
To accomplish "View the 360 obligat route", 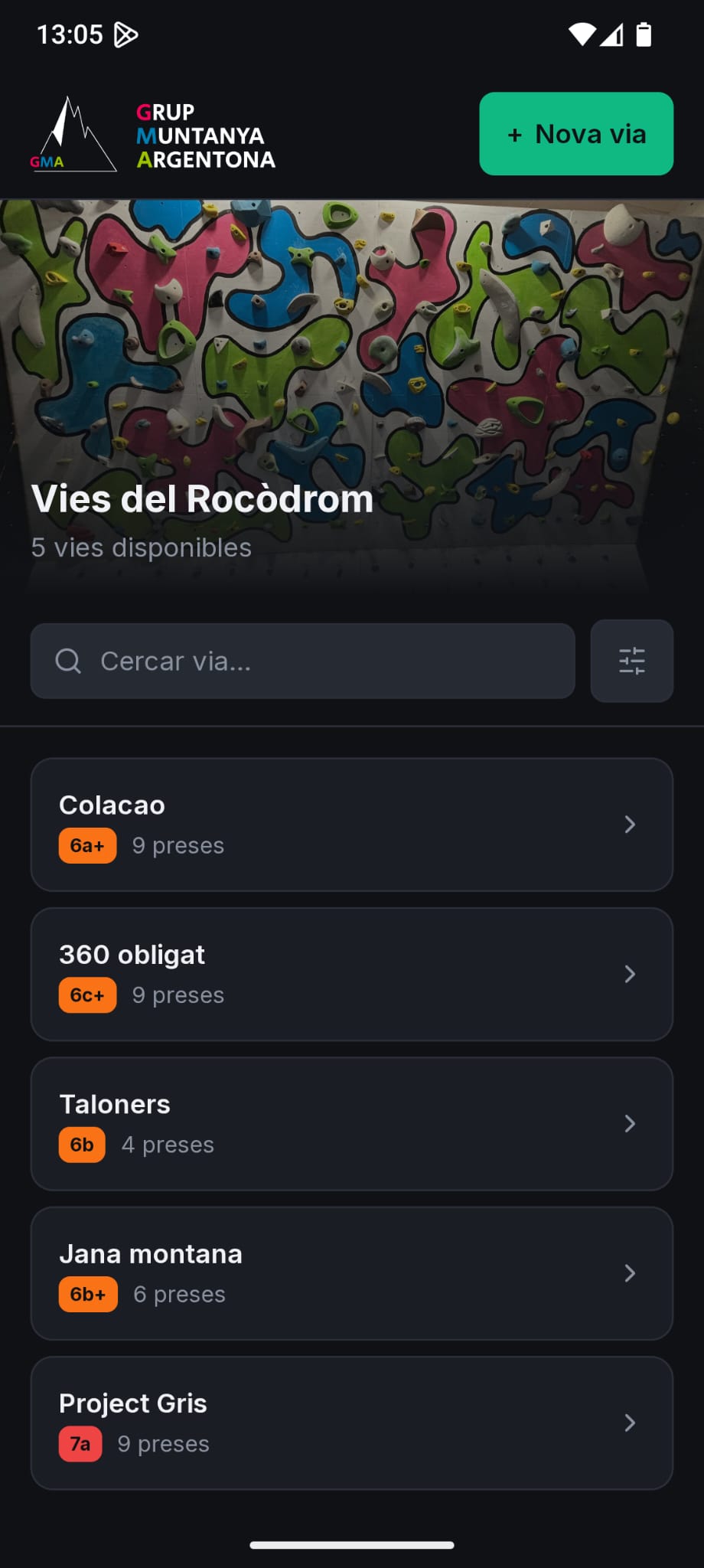I will [x=351, y=974].
